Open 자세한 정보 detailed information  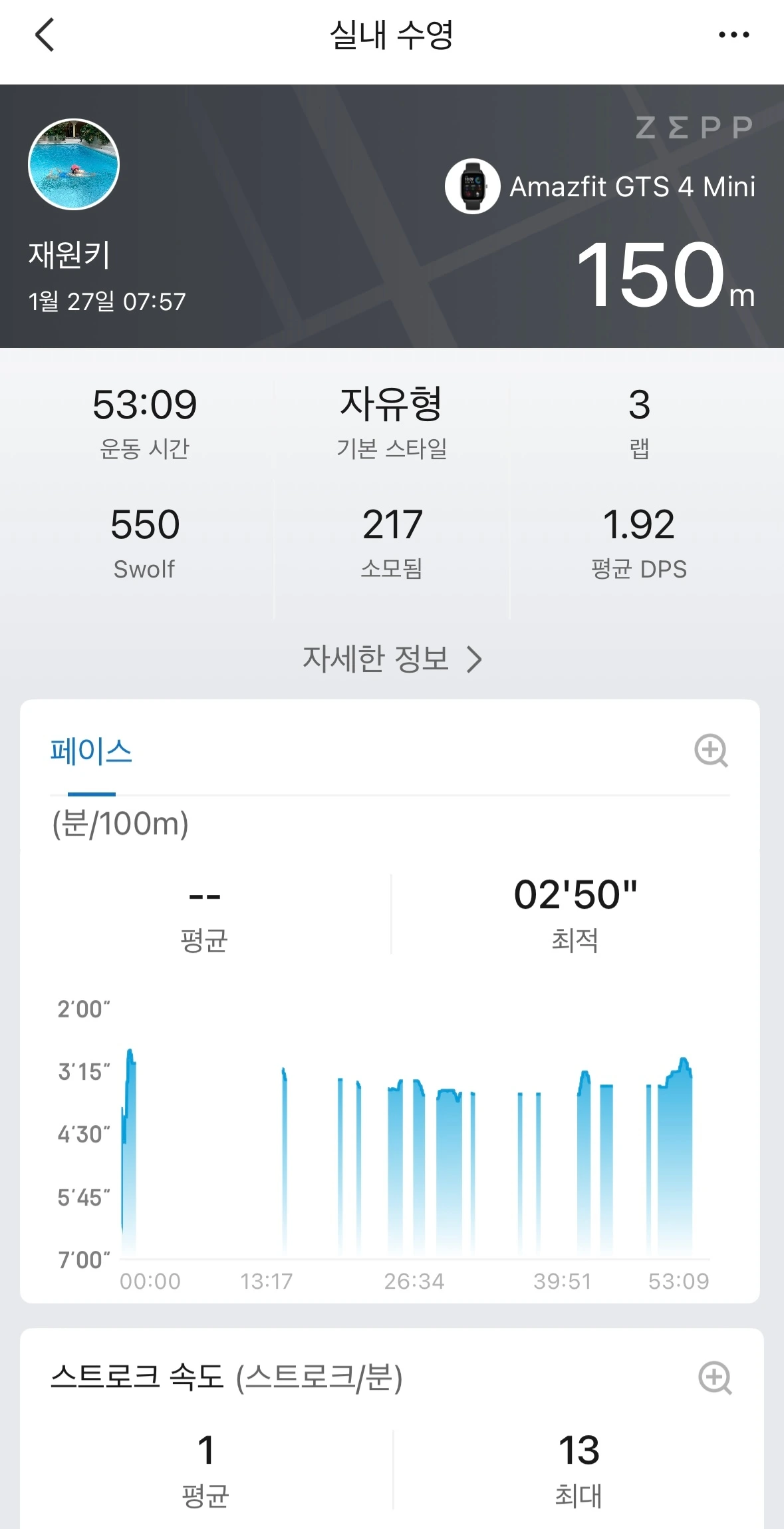(x=392, y=659)
